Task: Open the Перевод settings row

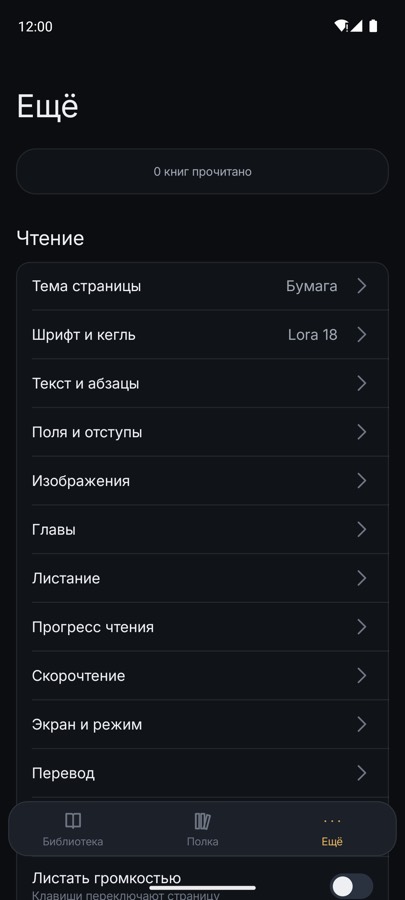Action: (x=202, y=774)
